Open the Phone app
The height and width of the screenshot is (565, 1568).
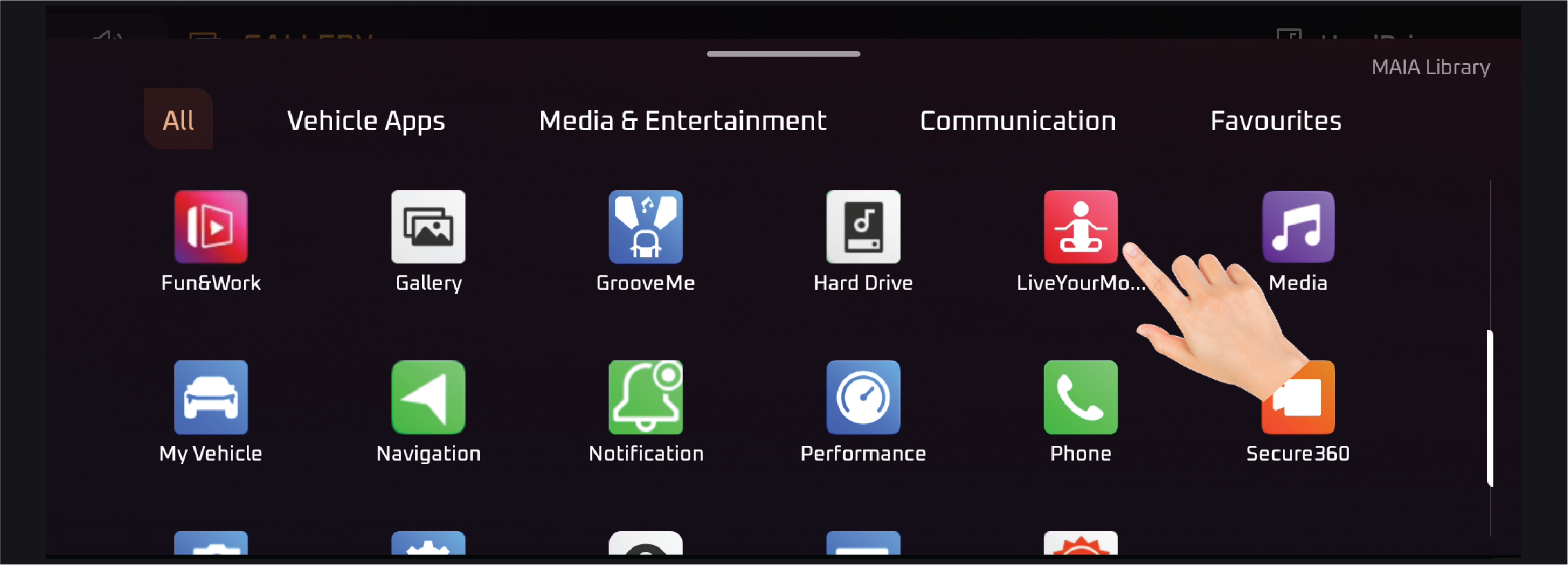(1080, 398)
